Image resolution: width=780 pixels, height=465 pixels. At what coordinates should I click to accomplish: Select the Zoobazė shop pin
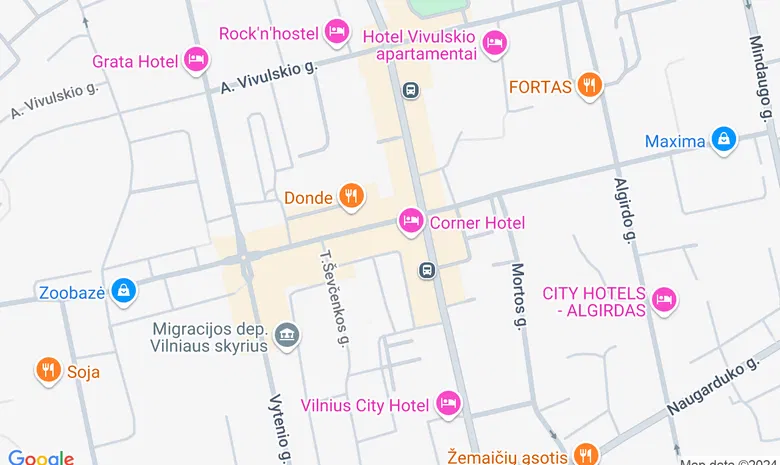click(123, 292)
